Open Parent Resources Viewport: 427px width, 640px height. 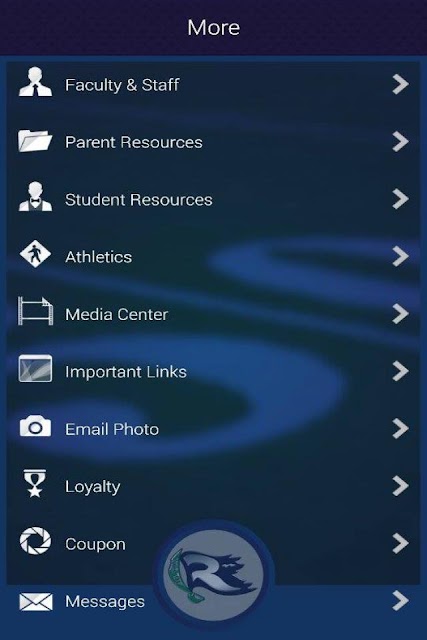tap(214, 142)
